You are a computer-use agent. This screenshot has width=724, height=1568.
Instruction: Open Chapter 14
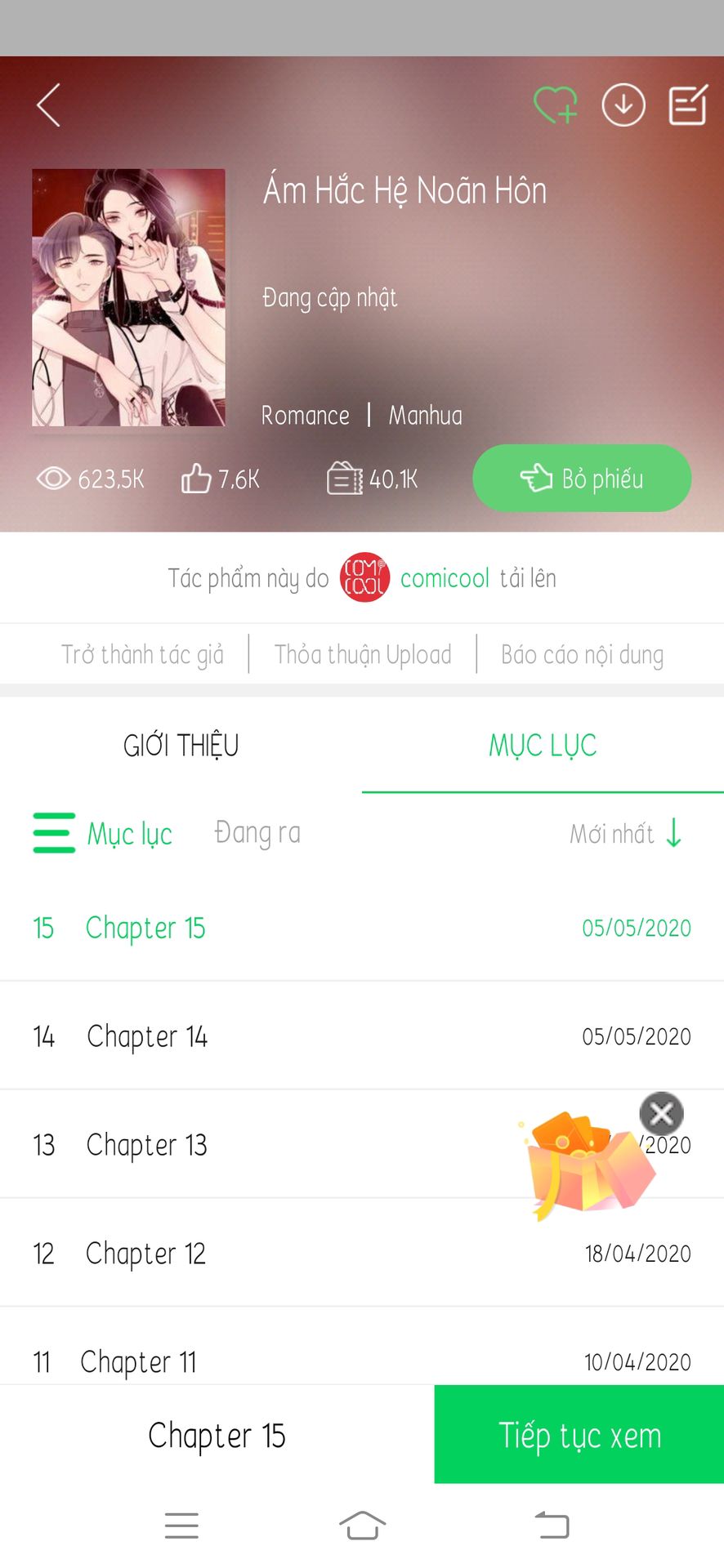(147, 1036)
